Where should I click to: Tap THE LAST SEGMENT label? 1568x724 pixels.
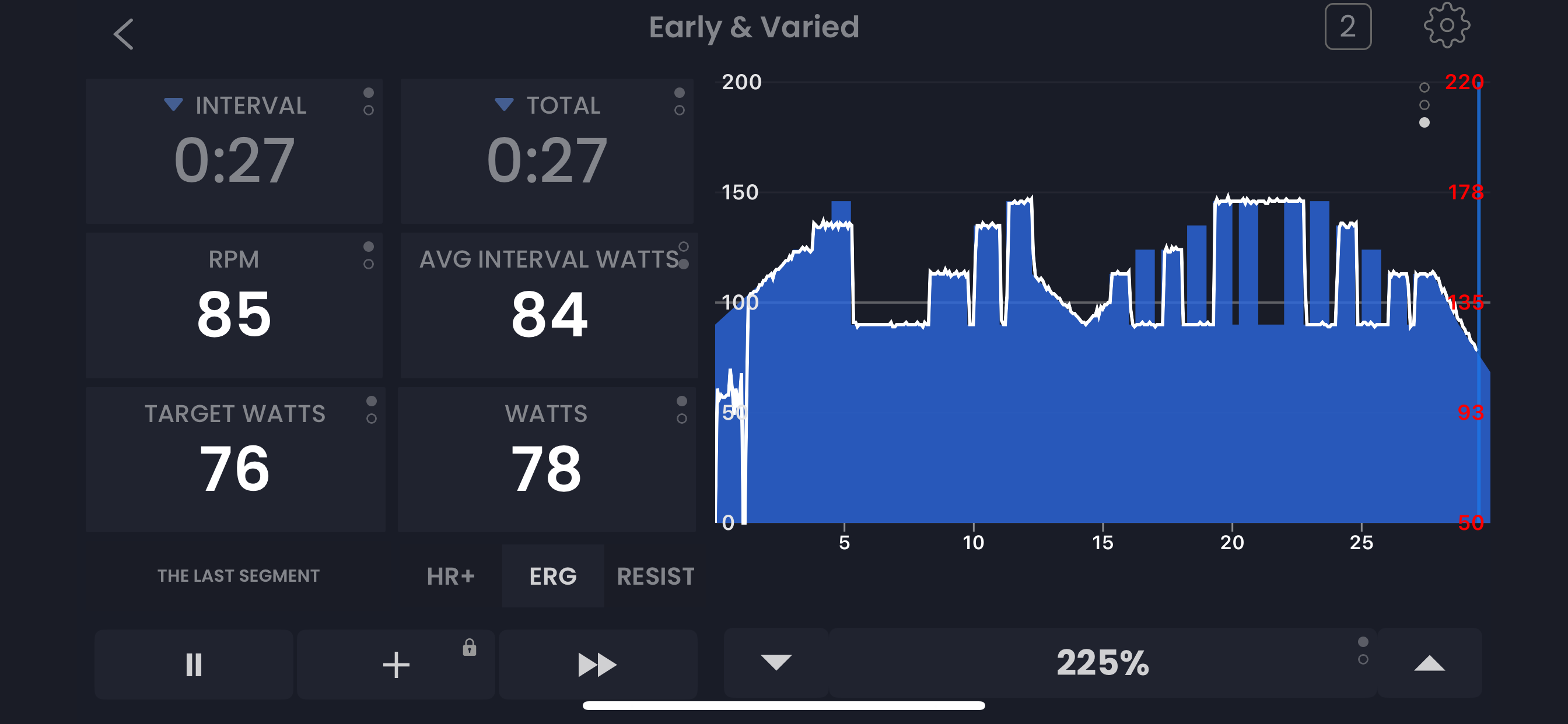pyautogui.click(x=238, y=575)
